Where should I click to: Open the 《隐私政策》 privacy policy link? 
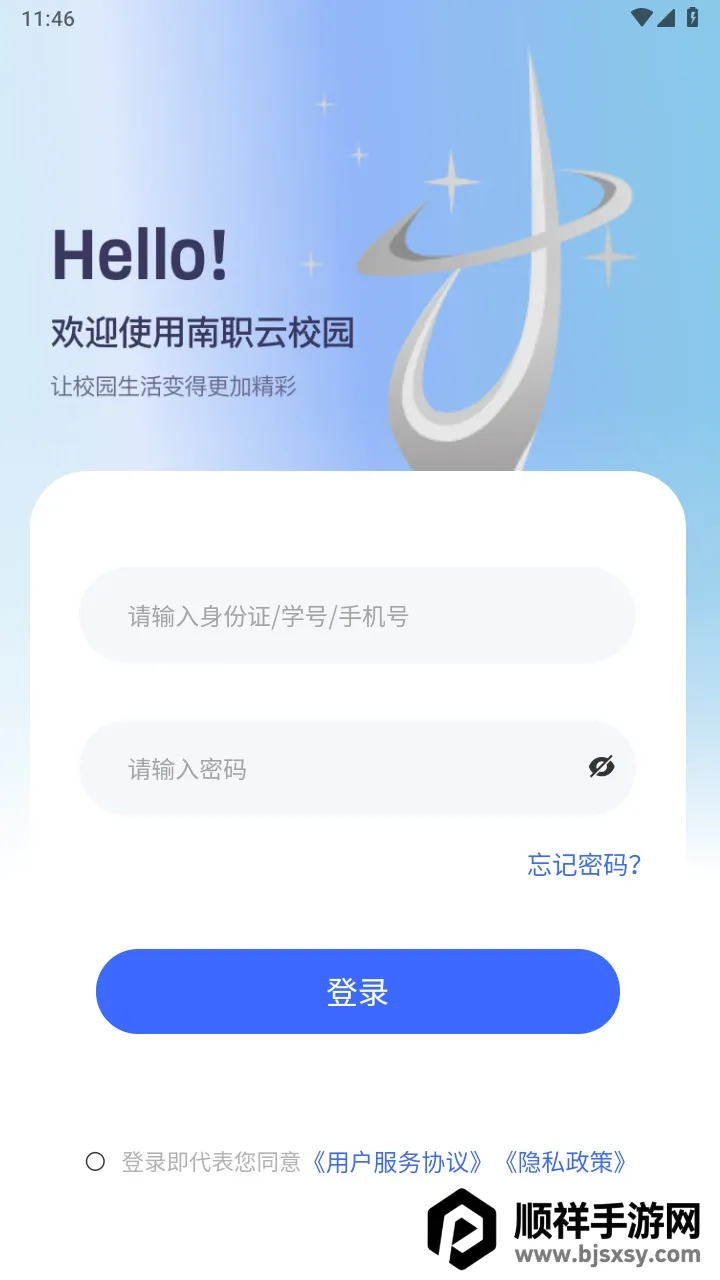568,1162
